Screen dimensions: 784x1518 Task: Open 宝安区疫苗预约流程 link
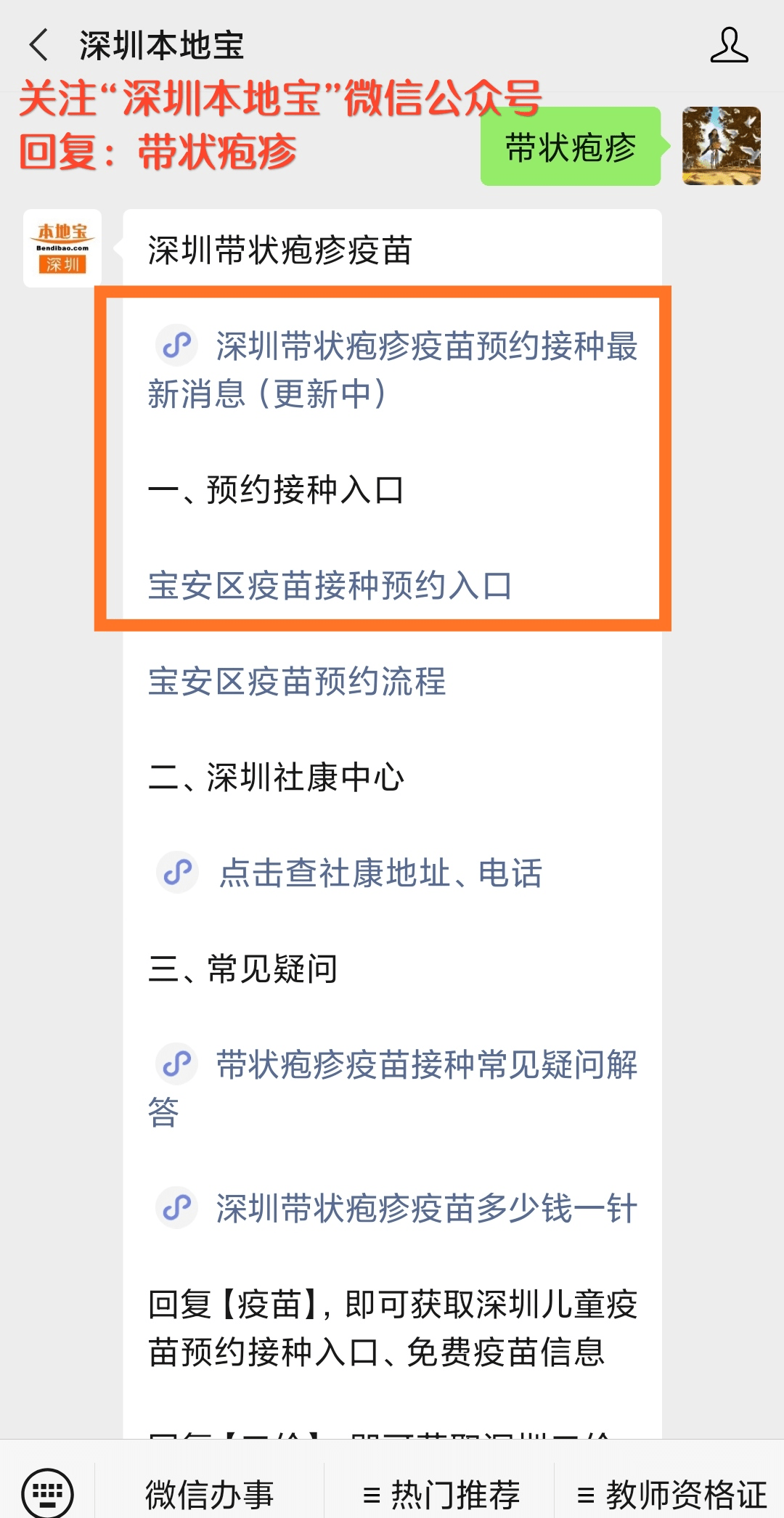[x=297, y=682]
